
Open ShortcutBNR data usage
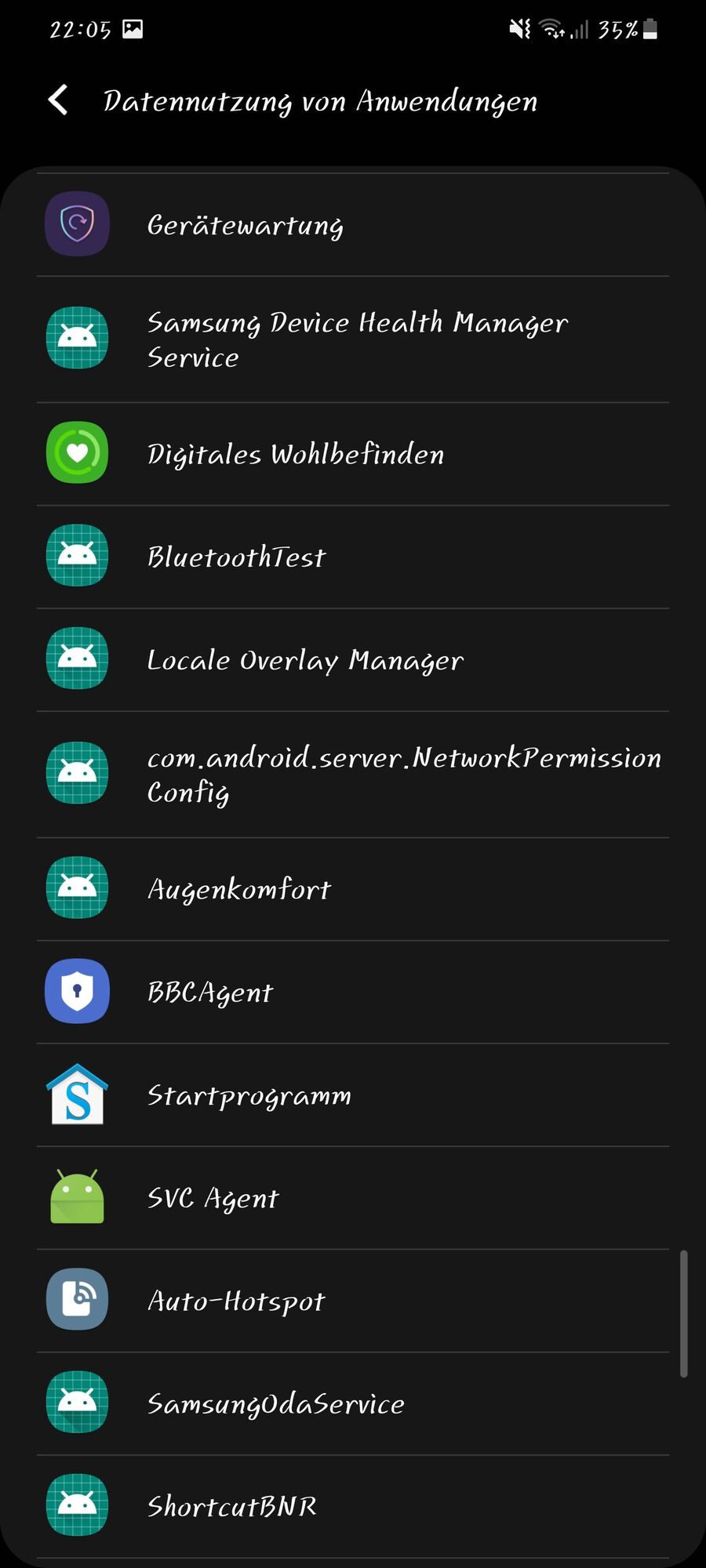[x=353, y=1506]
